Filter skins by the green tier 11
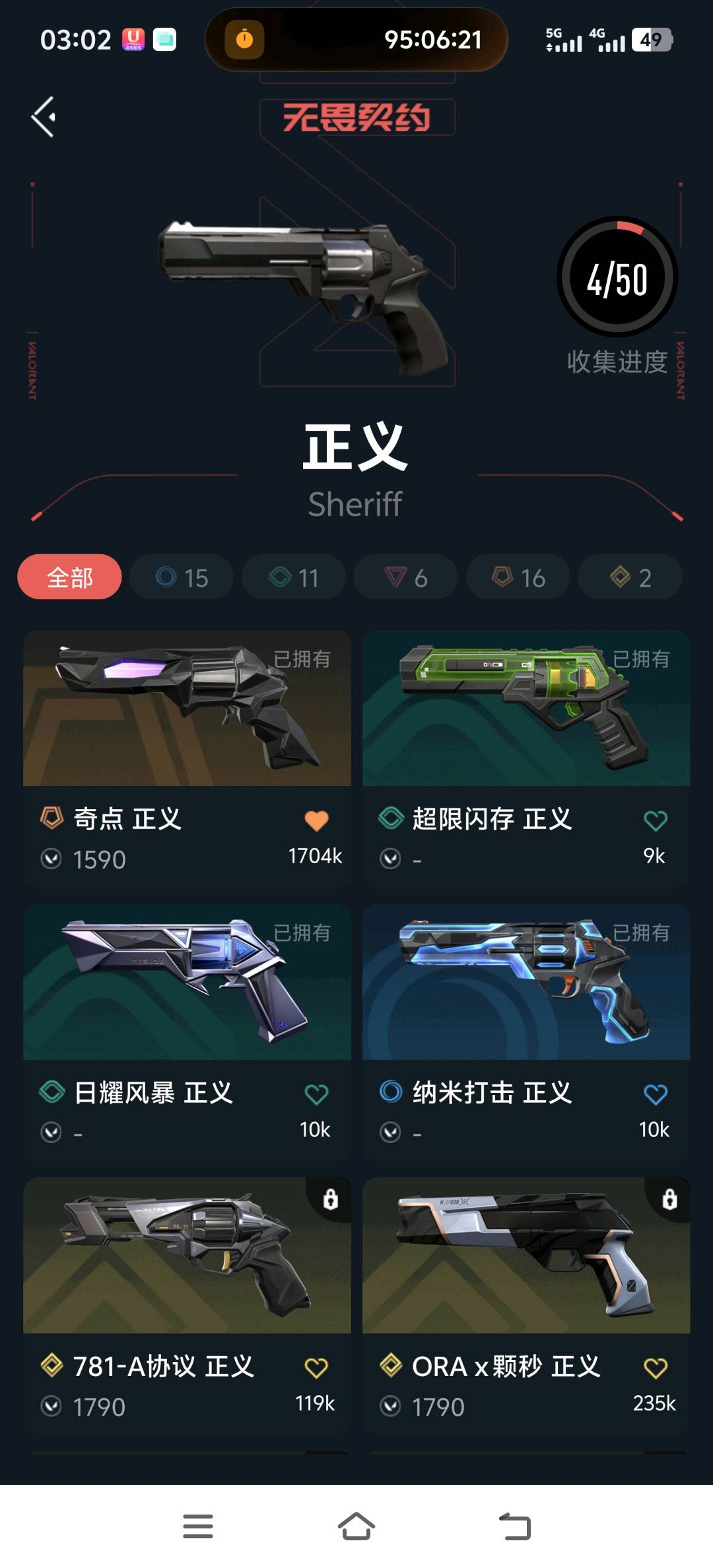The width and height of the screenshot is (713, 1568). coord(294,577)
